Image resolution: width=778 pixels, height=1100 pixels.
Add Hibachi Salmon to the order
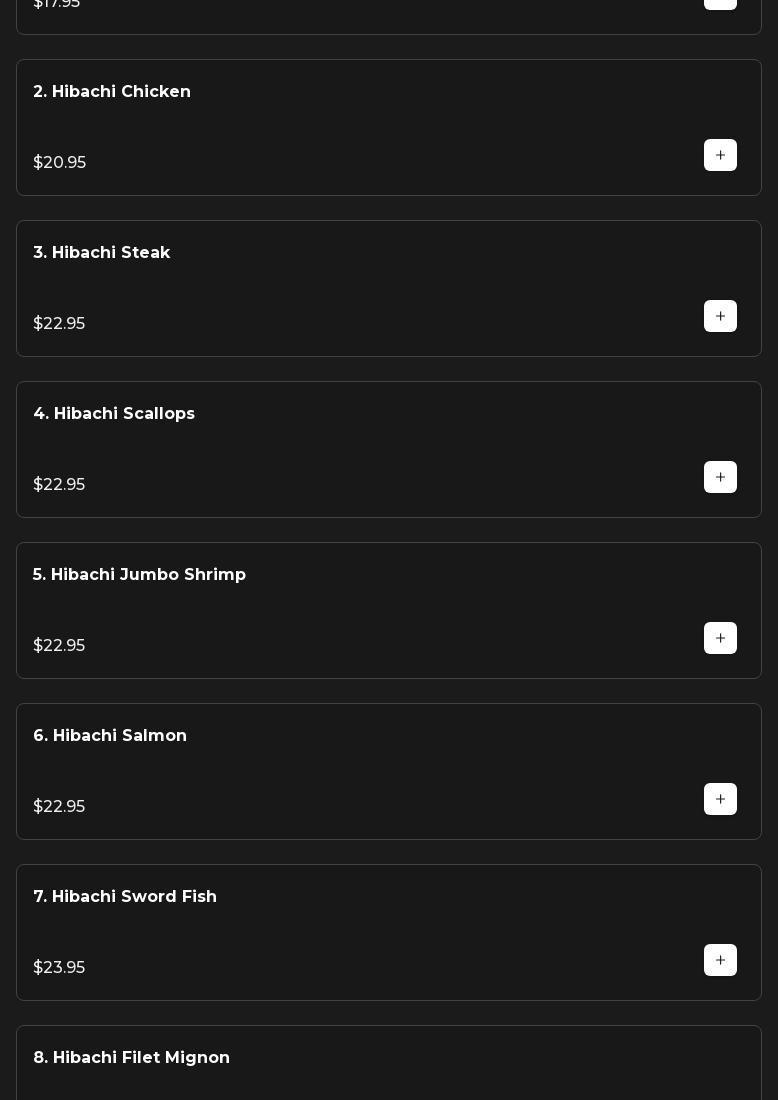[720, 799]
